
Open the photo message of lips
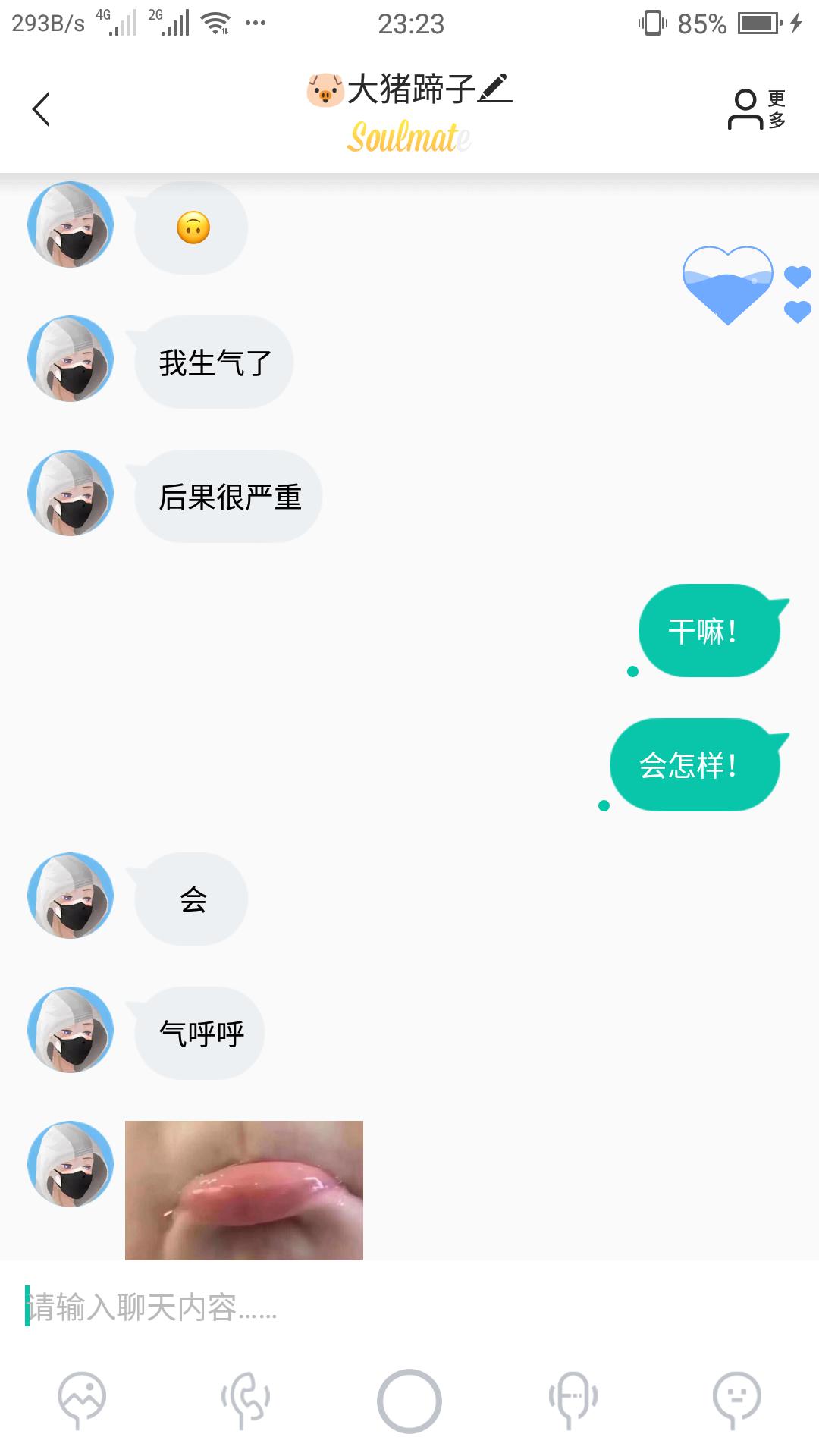[x=244, y=1190]
